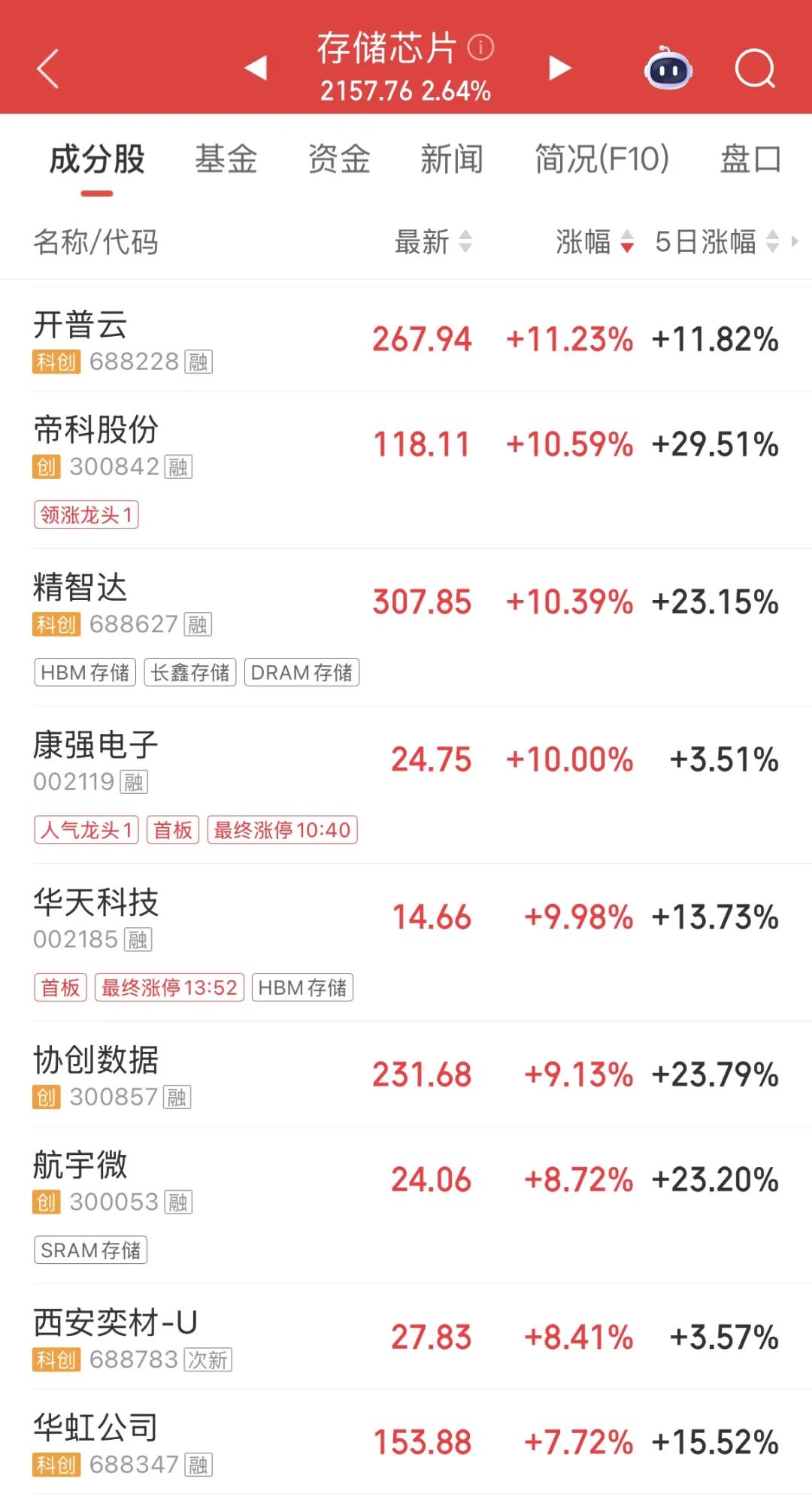812x1497 pixels.
Task: View the 康强电子 stock page
Action: (95, 746)
